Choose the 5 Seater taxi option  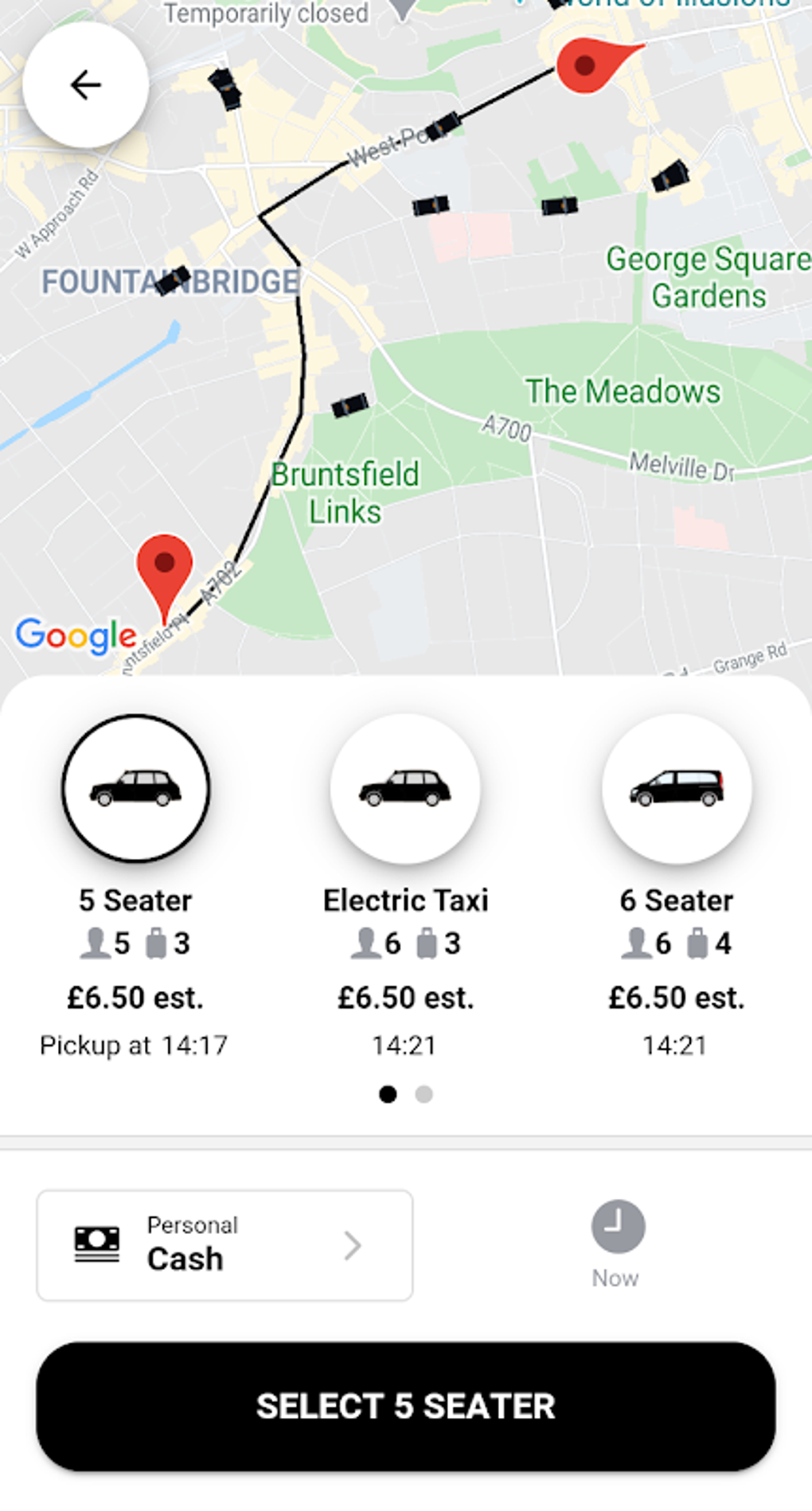[x=136, y=788]
